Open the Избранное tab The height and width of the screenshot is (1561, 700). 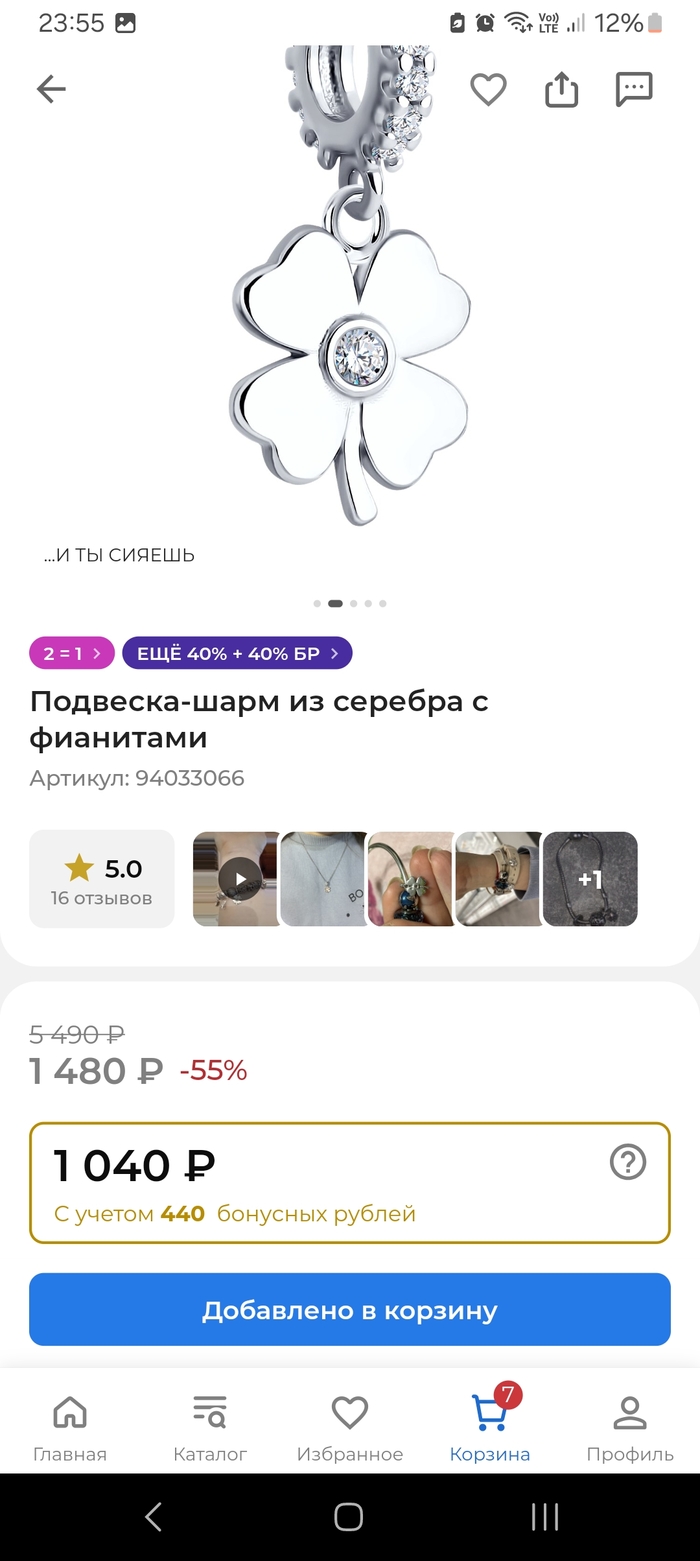[x=350, y=1427]
